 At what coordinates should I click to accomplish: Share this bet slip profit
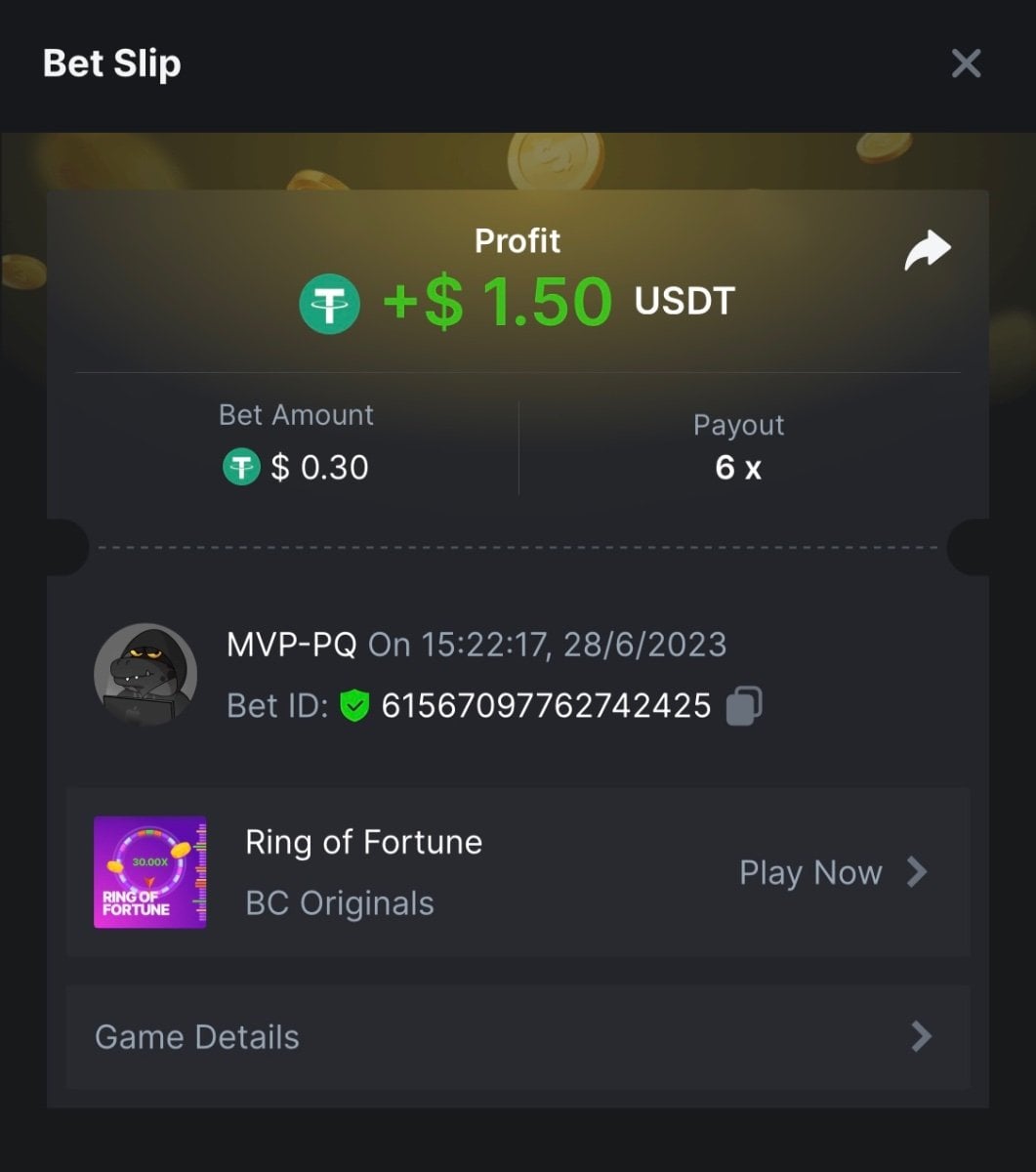[x=927, y=250]
